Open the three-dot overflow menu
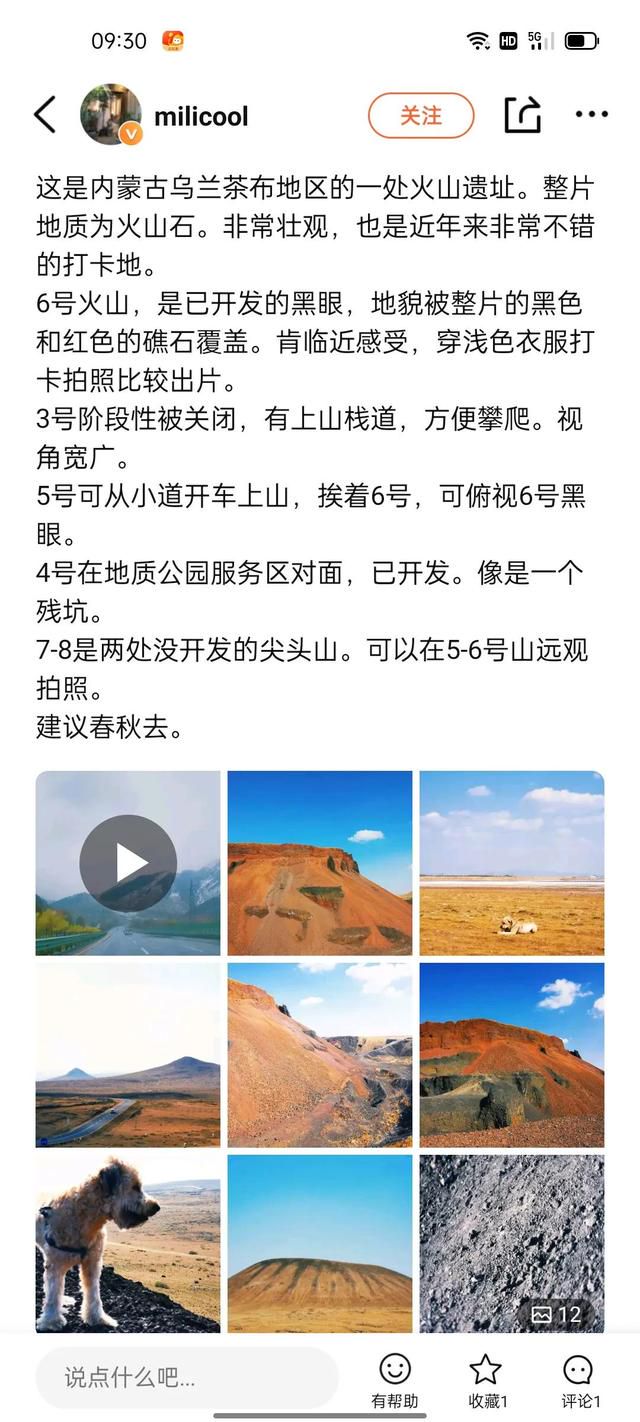Screen dimensions: 640x1422 (x=591, y=115)
